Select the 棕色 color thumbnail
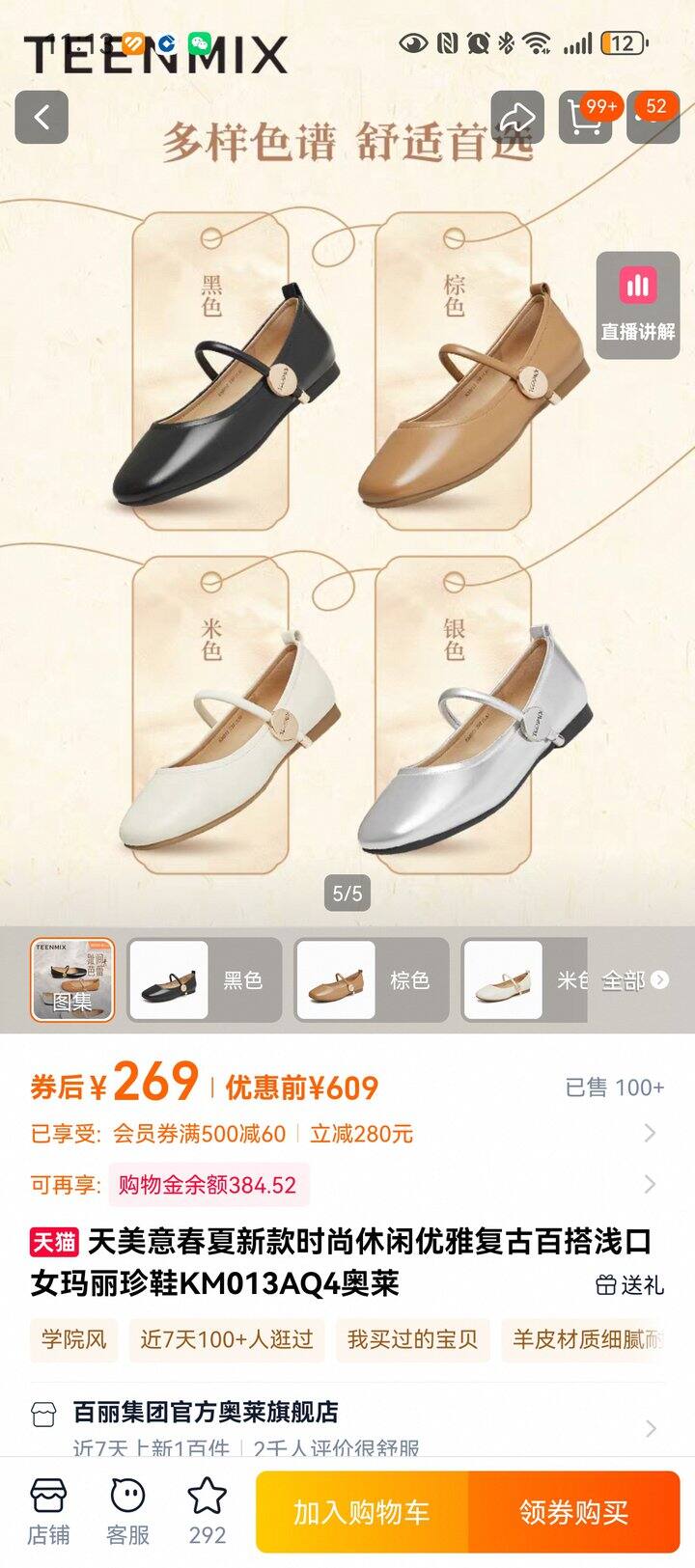Image resolution: width=695 pixels, height=1568 pixels. click(x=372, y=979)
